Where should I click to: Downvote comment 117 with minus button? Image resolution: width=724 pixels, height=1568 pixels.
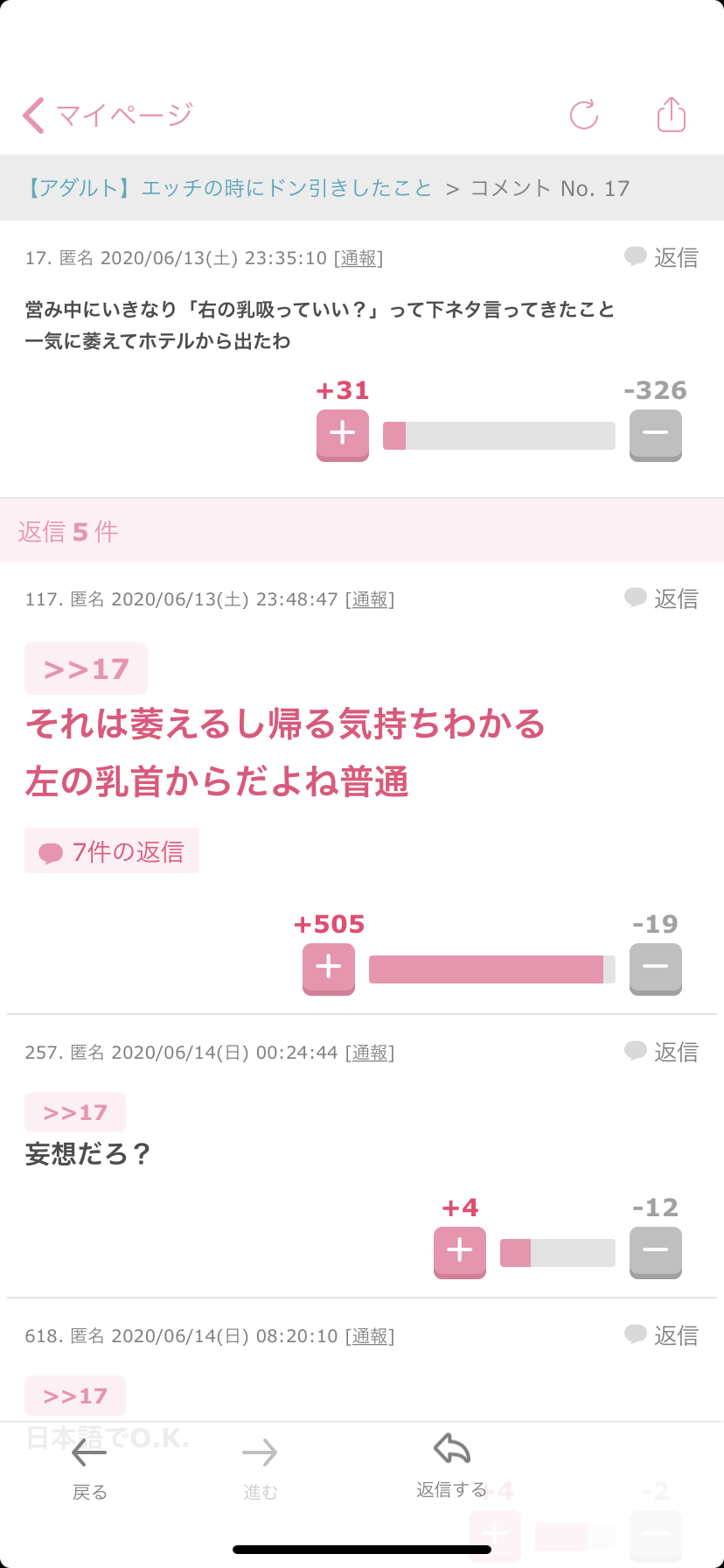(656, 969)
